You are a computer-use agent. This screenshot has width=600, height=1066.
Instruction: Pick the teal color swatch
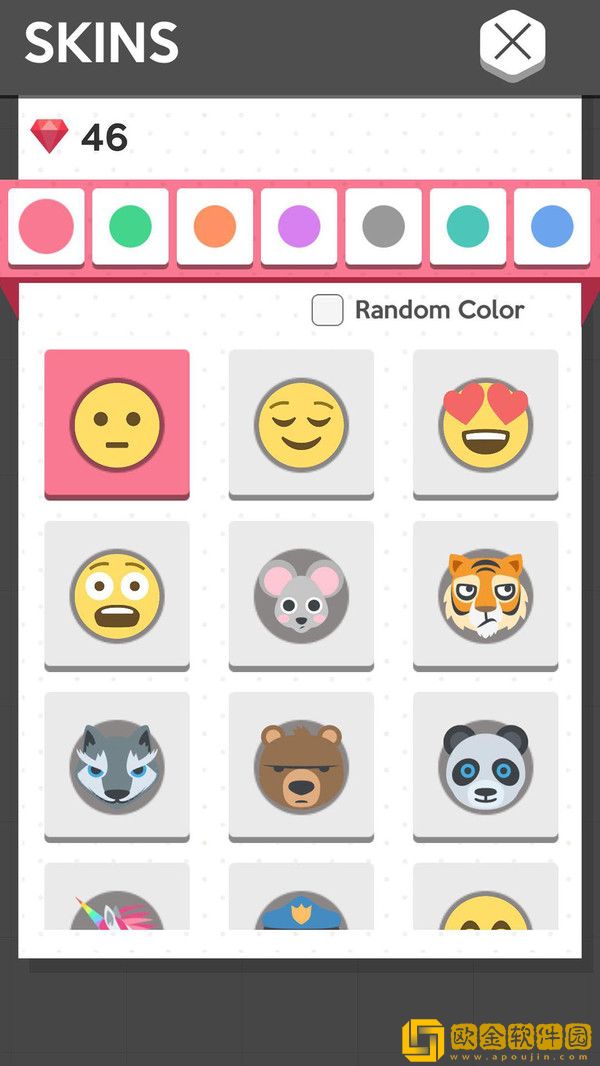coord(468,227)
